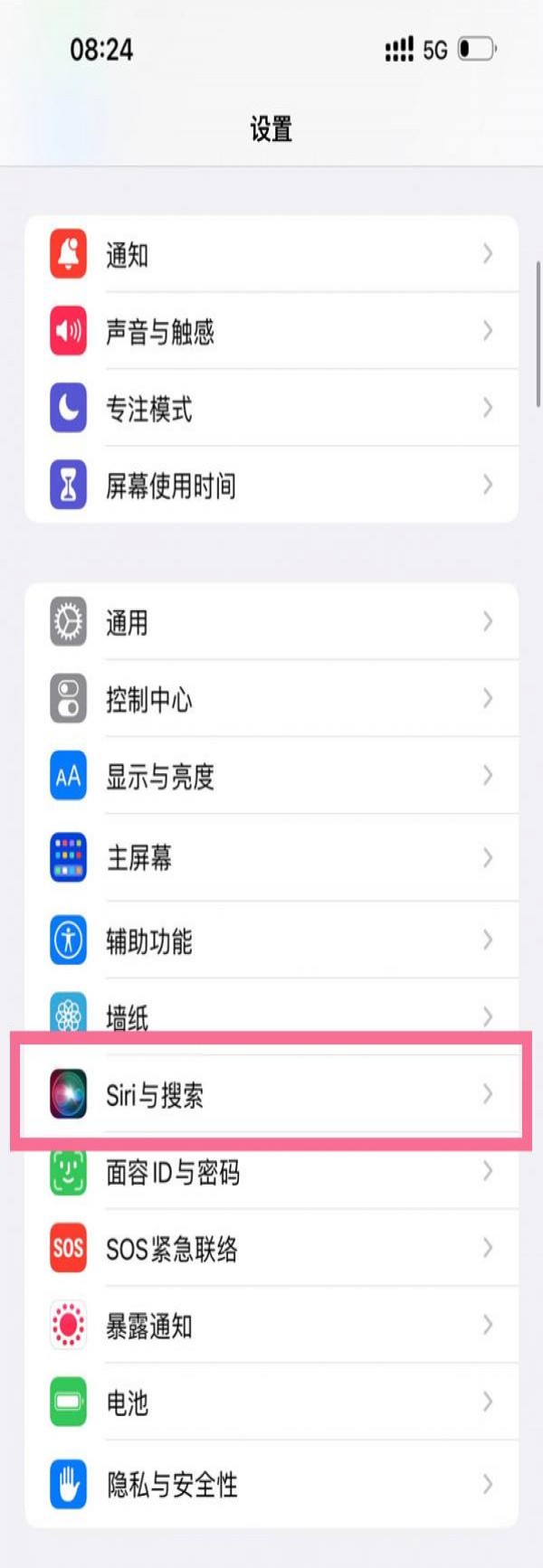Select 暴露通知 row
543x1568 pixels.
[271, 1326]
